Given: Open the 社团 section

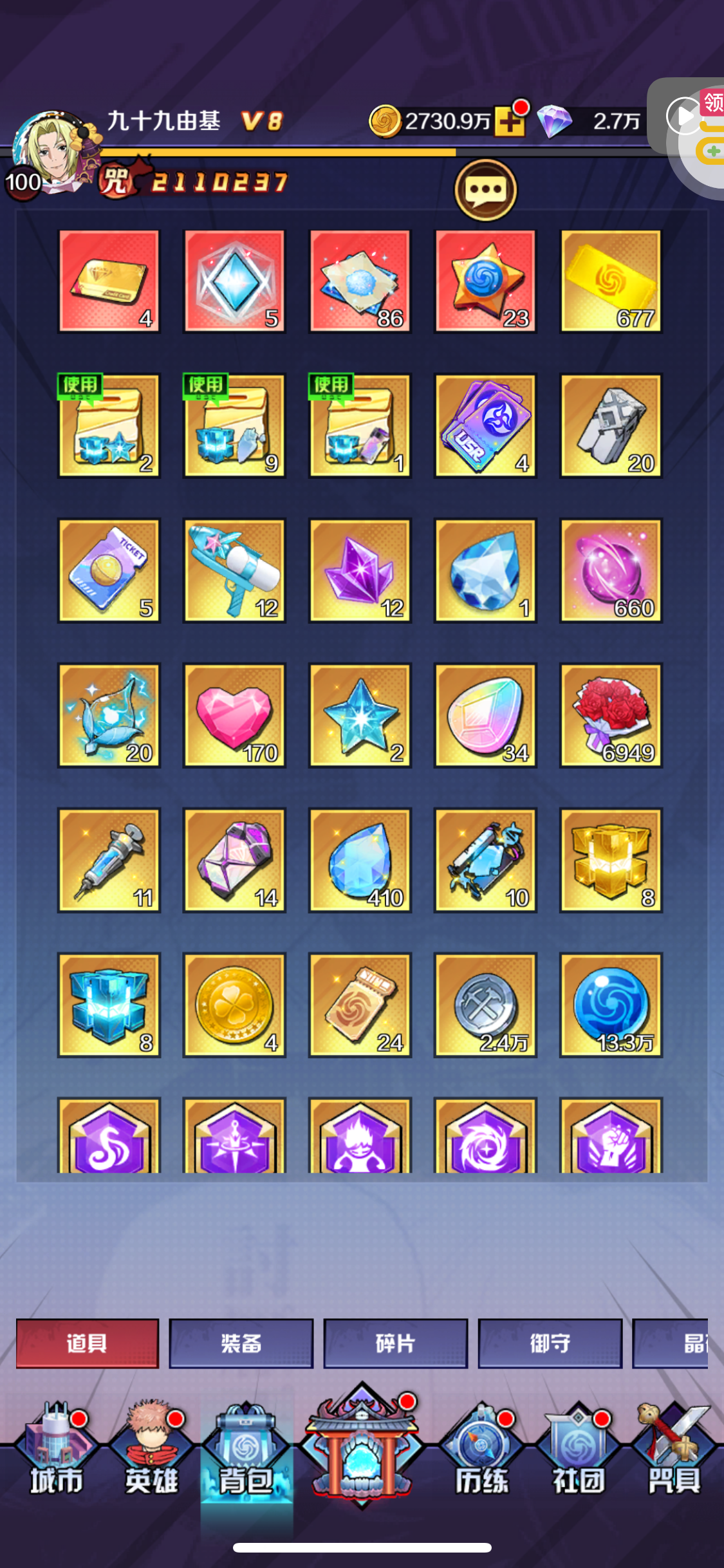Looking at the screenshot, I should (x=578, y=1450).
